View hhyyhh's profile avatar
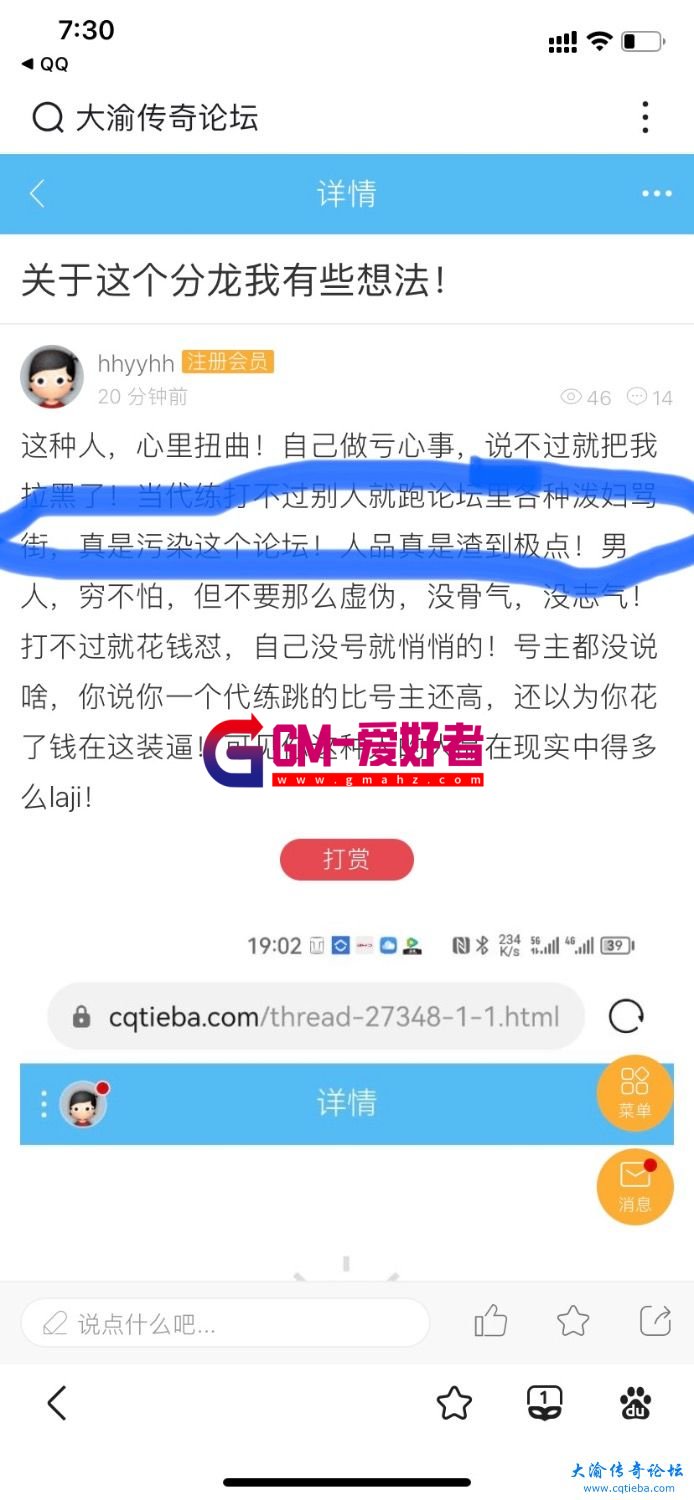 [52, 377]
